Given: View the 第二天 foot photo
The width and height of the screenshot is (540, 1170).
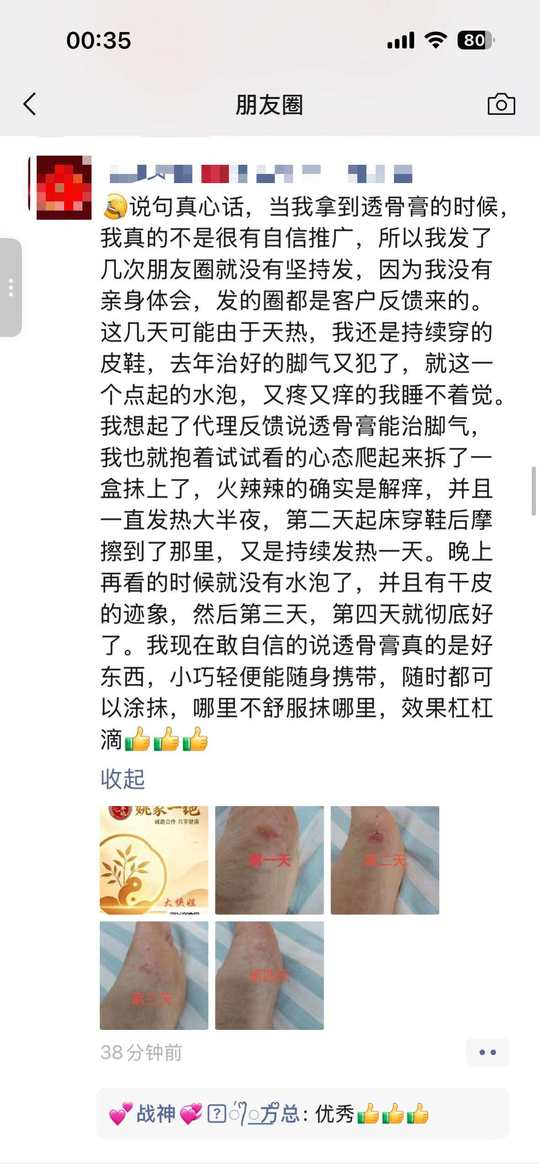Looking at the screenshot, I should (x=385, y=860).
